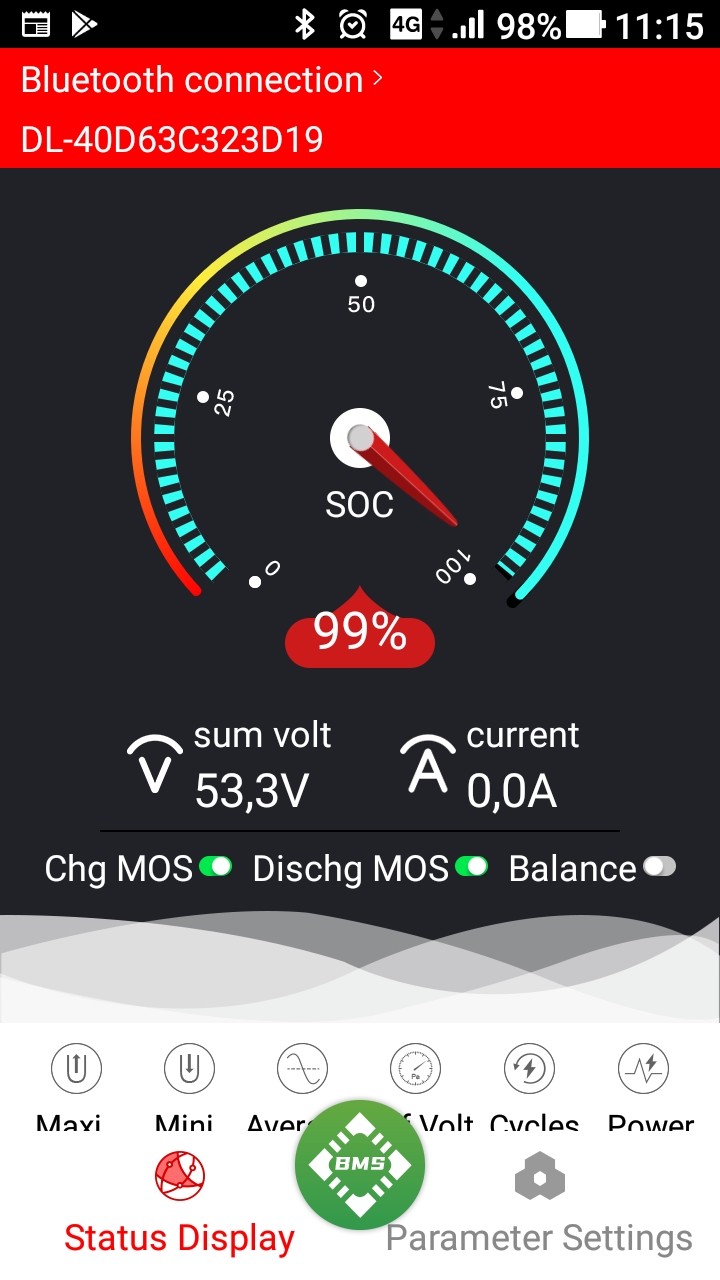Toggle the Chg MOS switch
The height and width of the screenshot is (1280, 720).
click(215, 867)
